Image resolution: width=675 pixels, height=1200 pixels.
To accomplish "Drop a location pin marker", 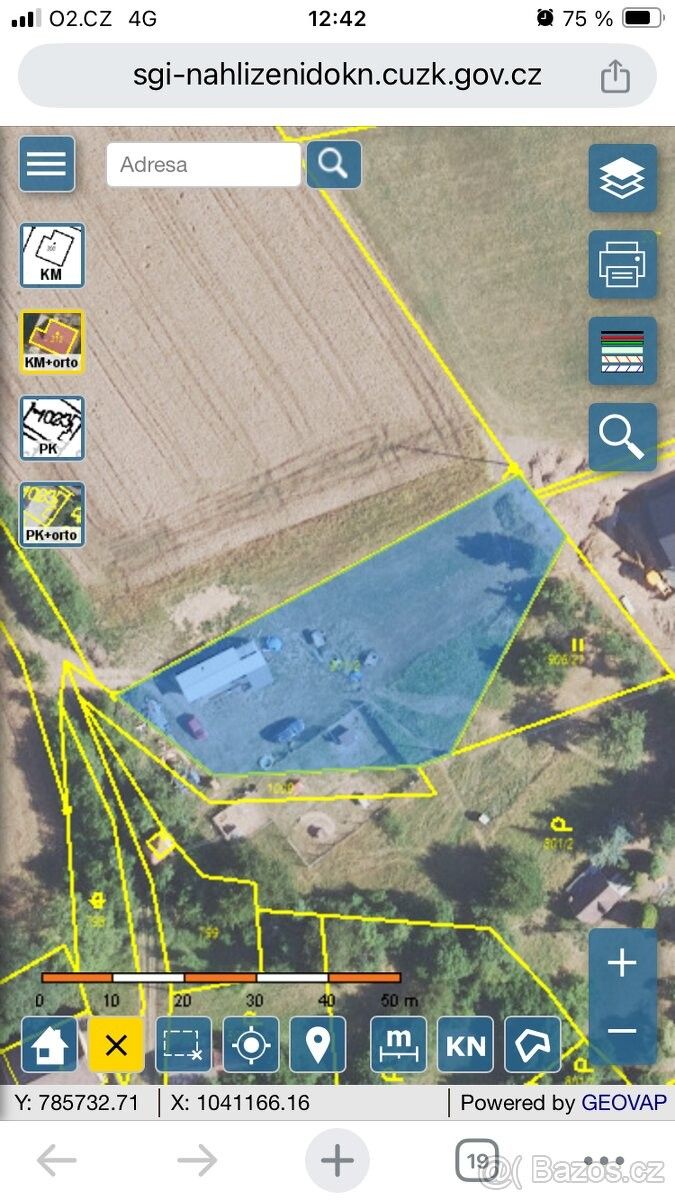I will pyautogui.click(x=318, y=1045).
